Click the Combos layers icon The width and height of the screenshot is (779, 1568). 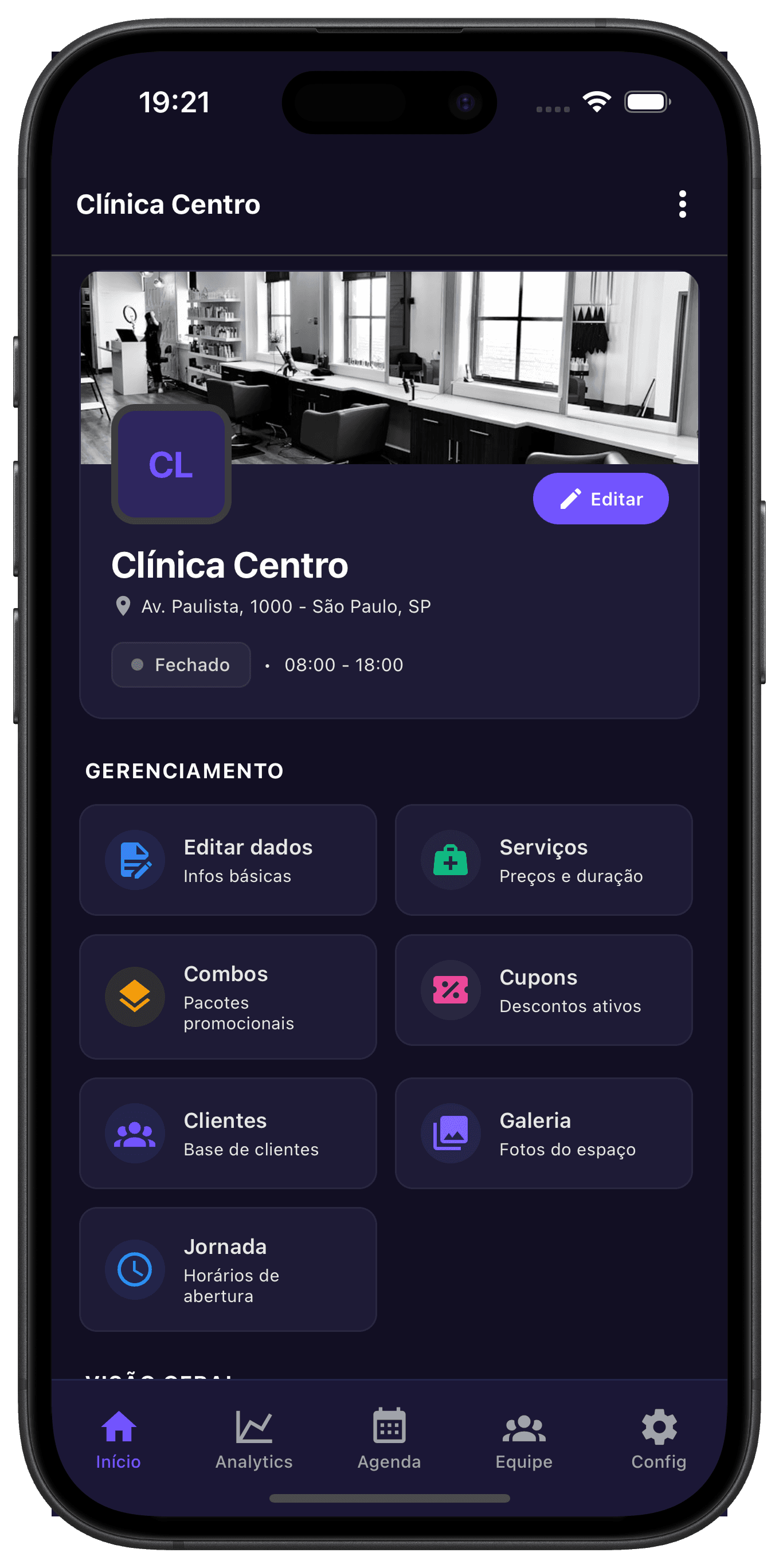[135, 997]
